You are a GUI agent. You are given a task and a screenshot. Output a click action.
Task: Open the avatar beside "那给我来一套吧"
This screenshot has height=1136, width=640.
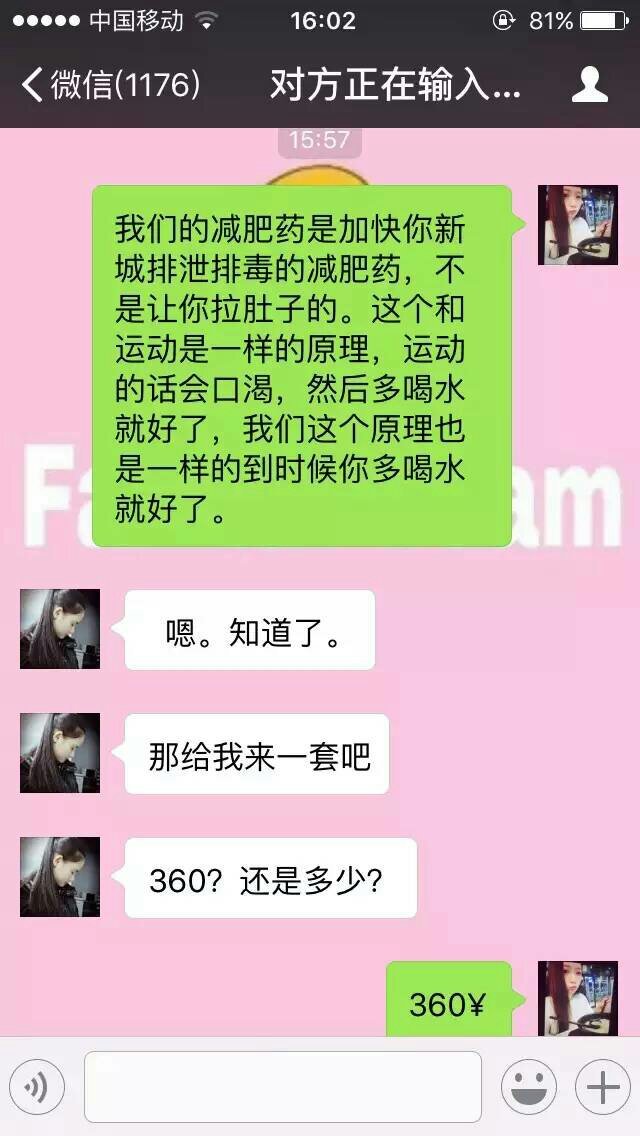click(x=60, y=753)
